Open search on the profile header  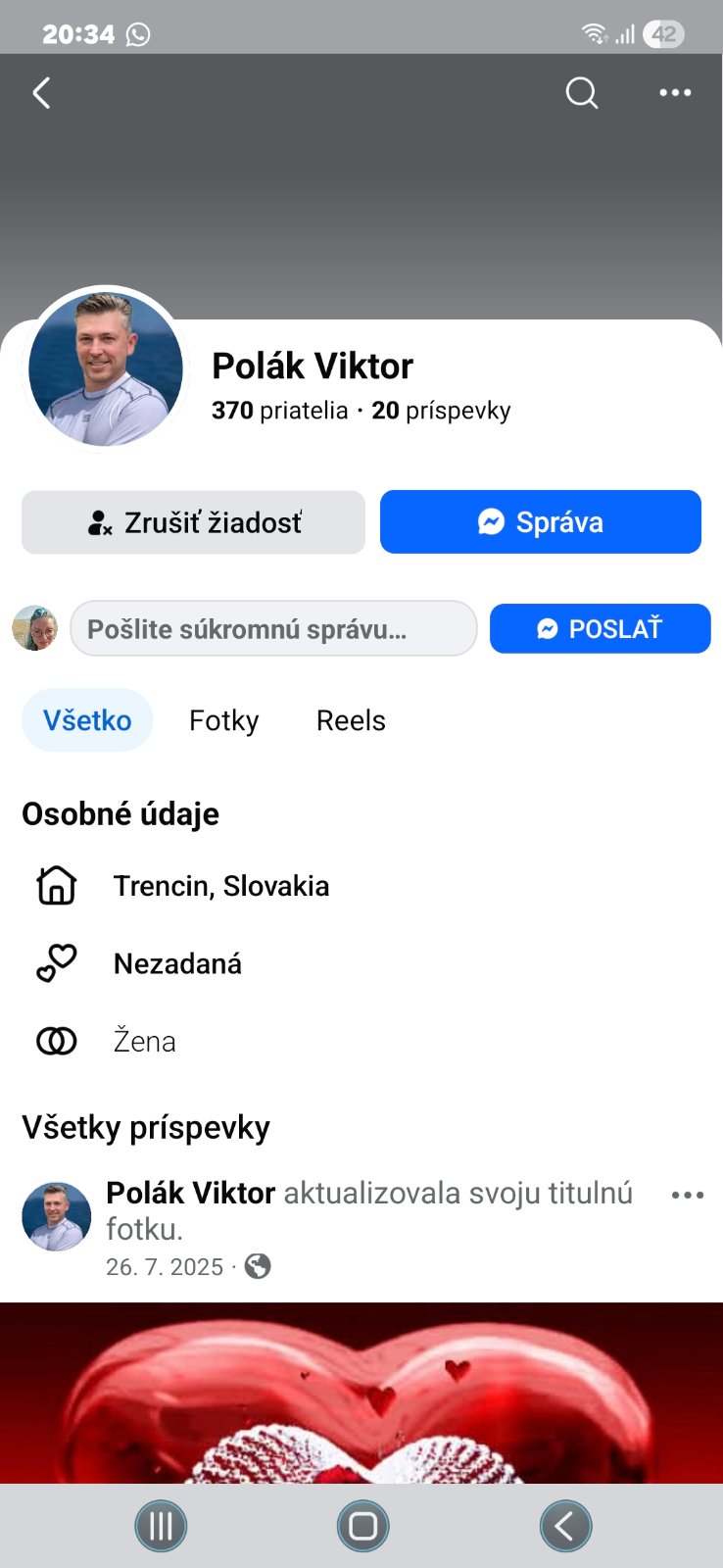[x=581, y=94]
